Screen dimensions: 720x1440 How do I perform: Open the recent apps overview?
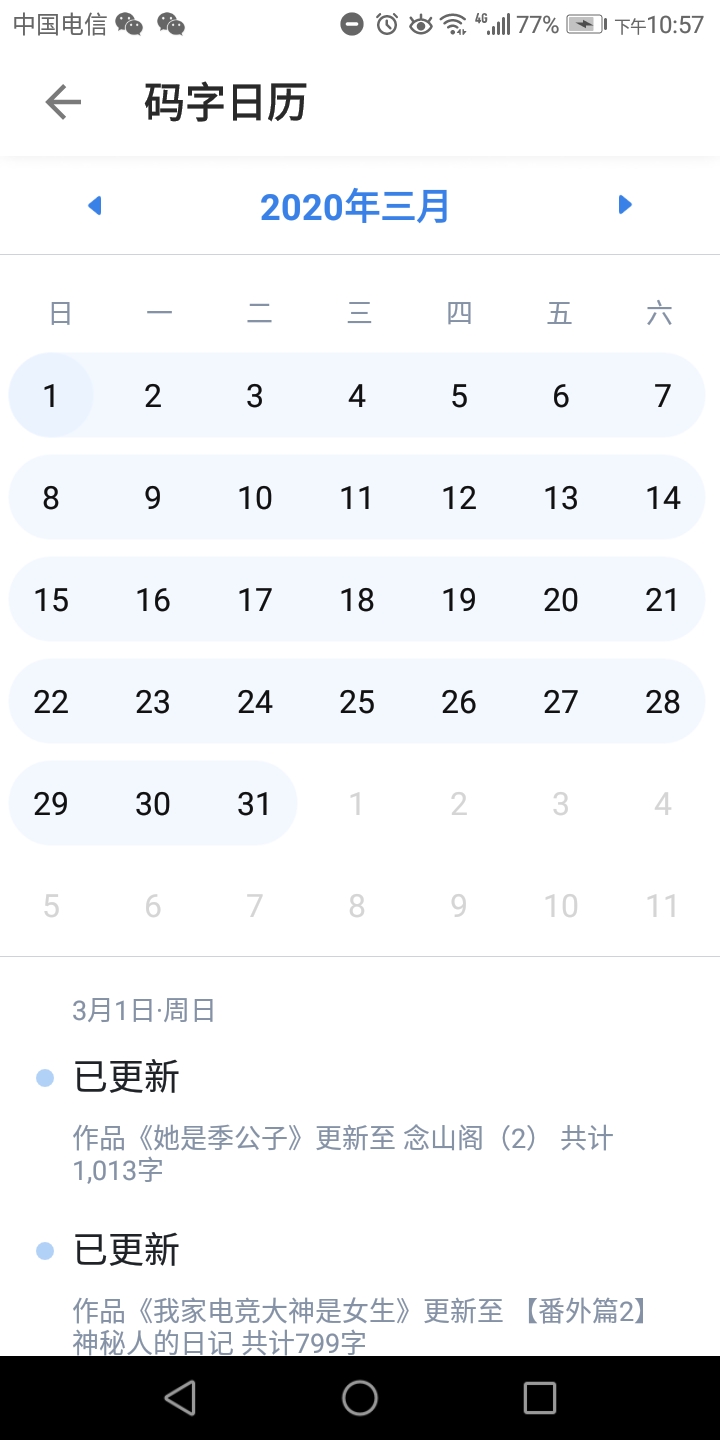[x=540, y=1398]
